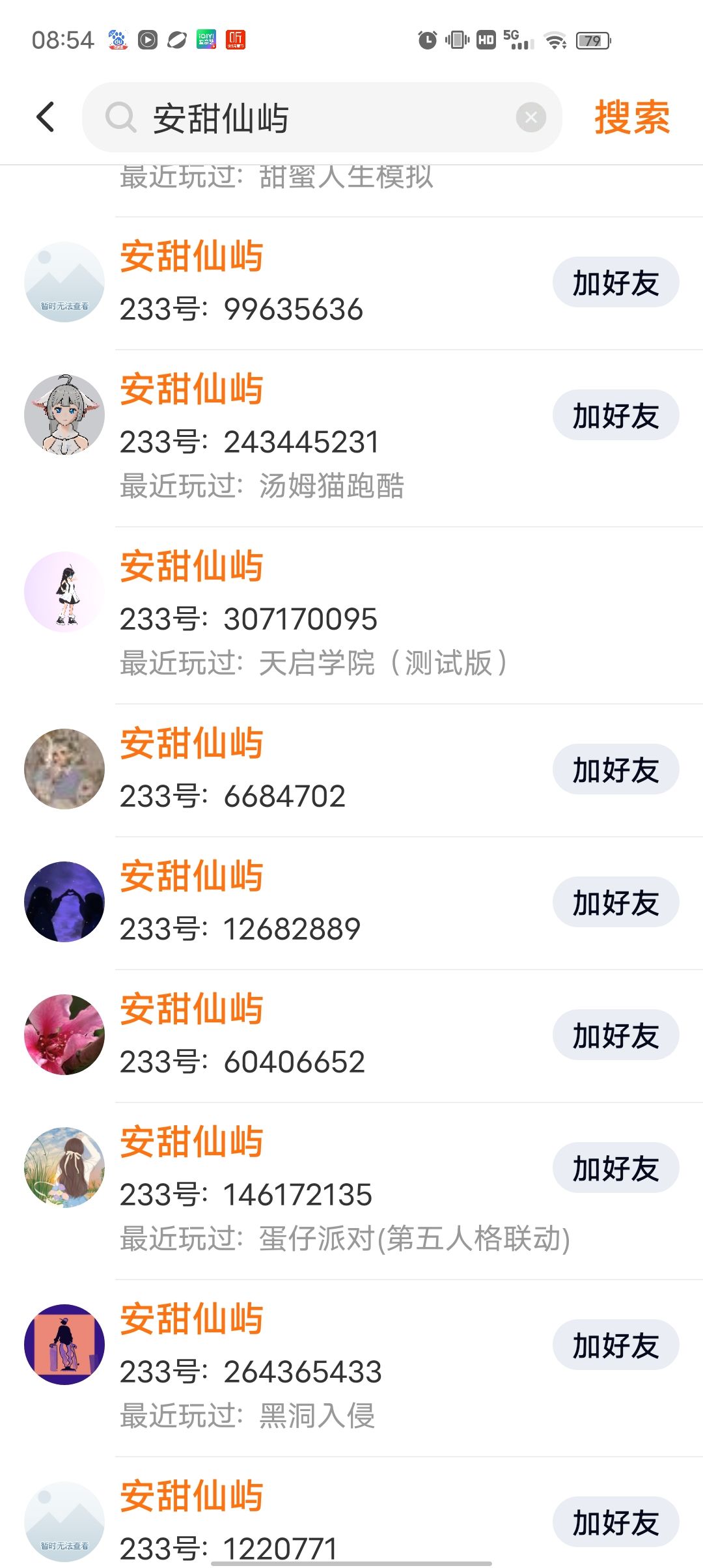This screenshot has width=703, height=1568.
Task: View the result with 233号 99635636
Action: [x=312, y=284]
